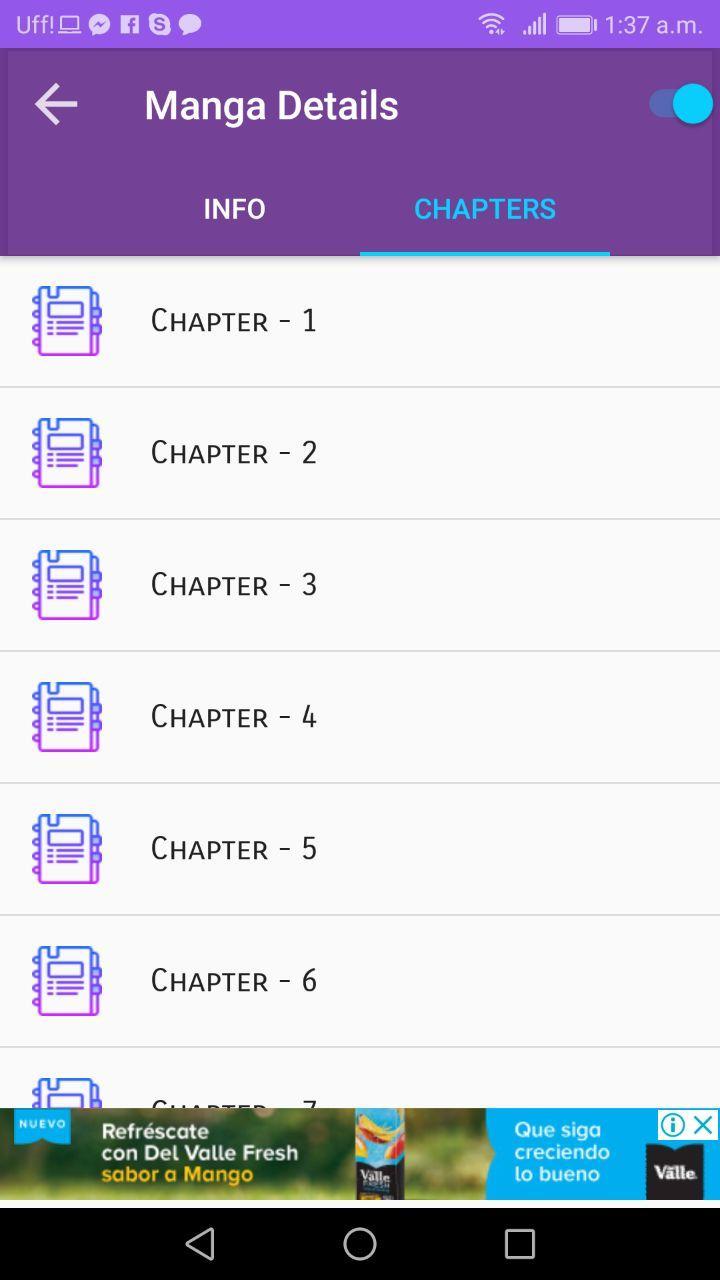The width and height of the screenshot is (720, 1280).
Task: Go back from Manga Details
Action: pos(56,104)
